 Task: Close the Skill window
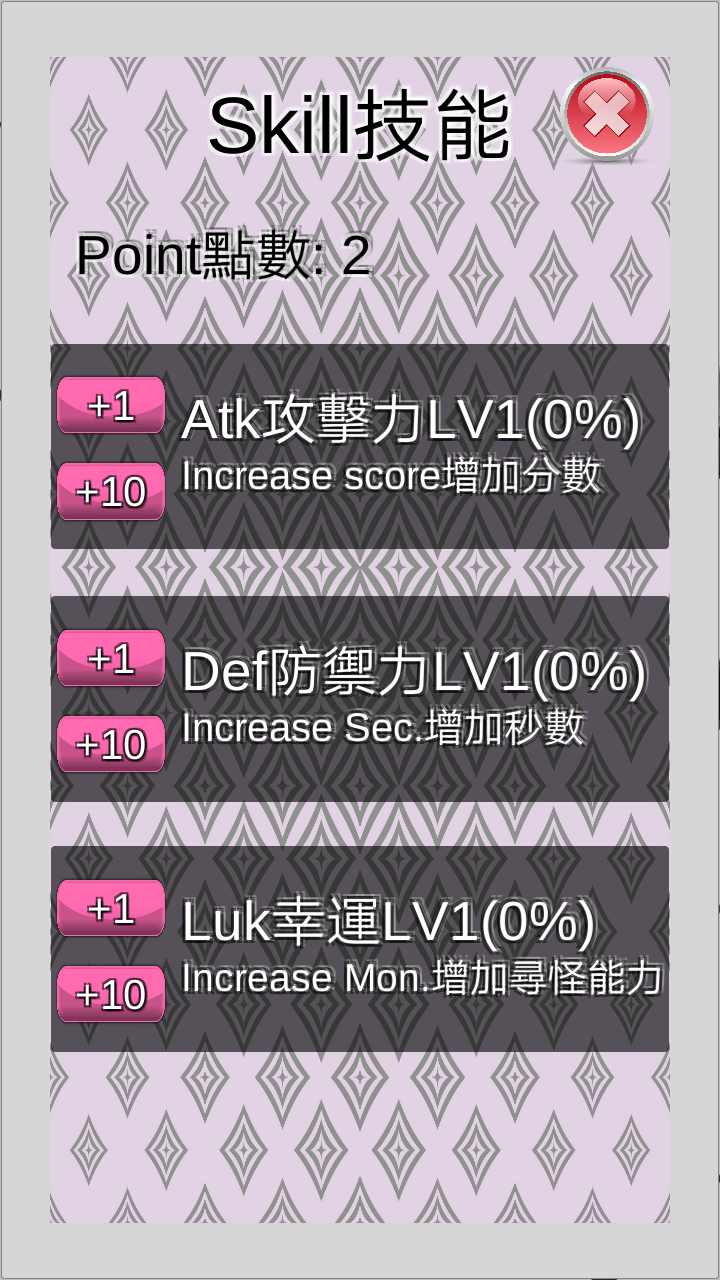[x=607, y=115]
